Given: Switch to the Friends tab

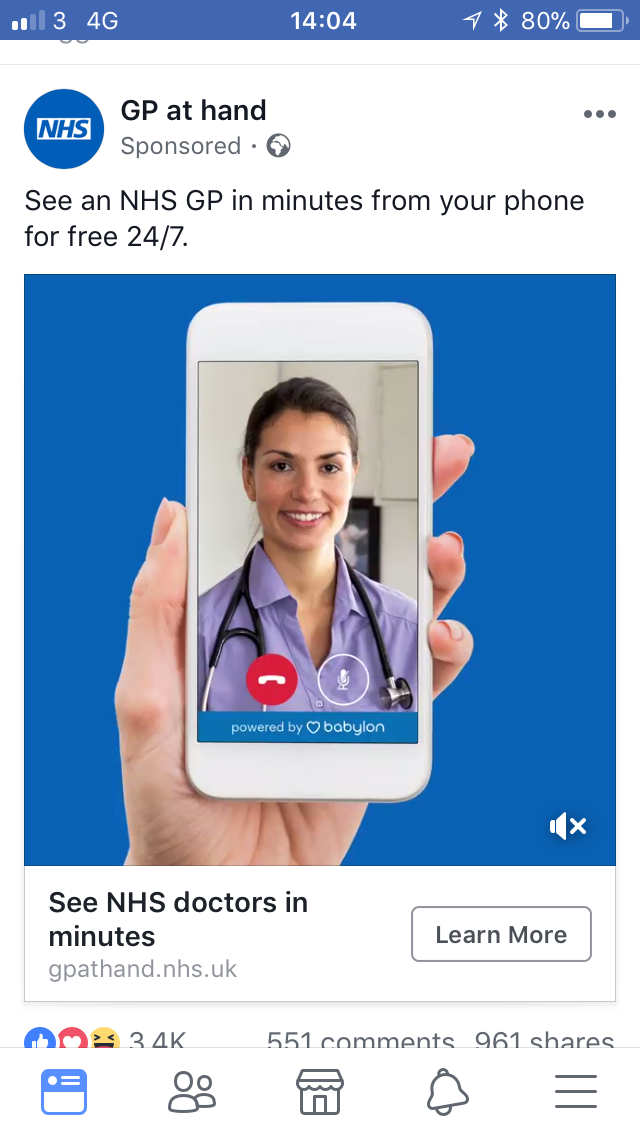Looking at the screenshot, I should coord(192,1092).
